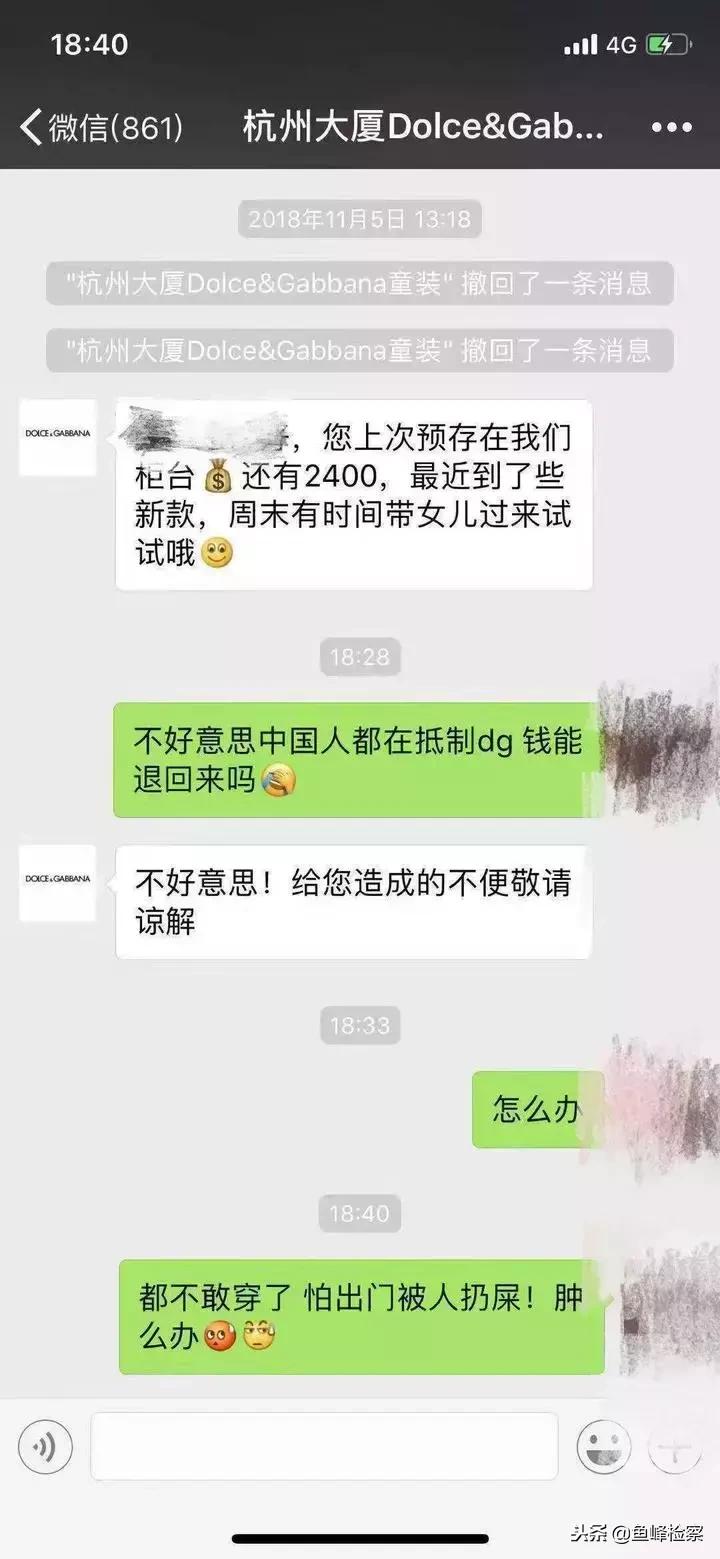Tap the 18:33 timestamp divider
The image size is (720, 1559).
point(360,1025)
